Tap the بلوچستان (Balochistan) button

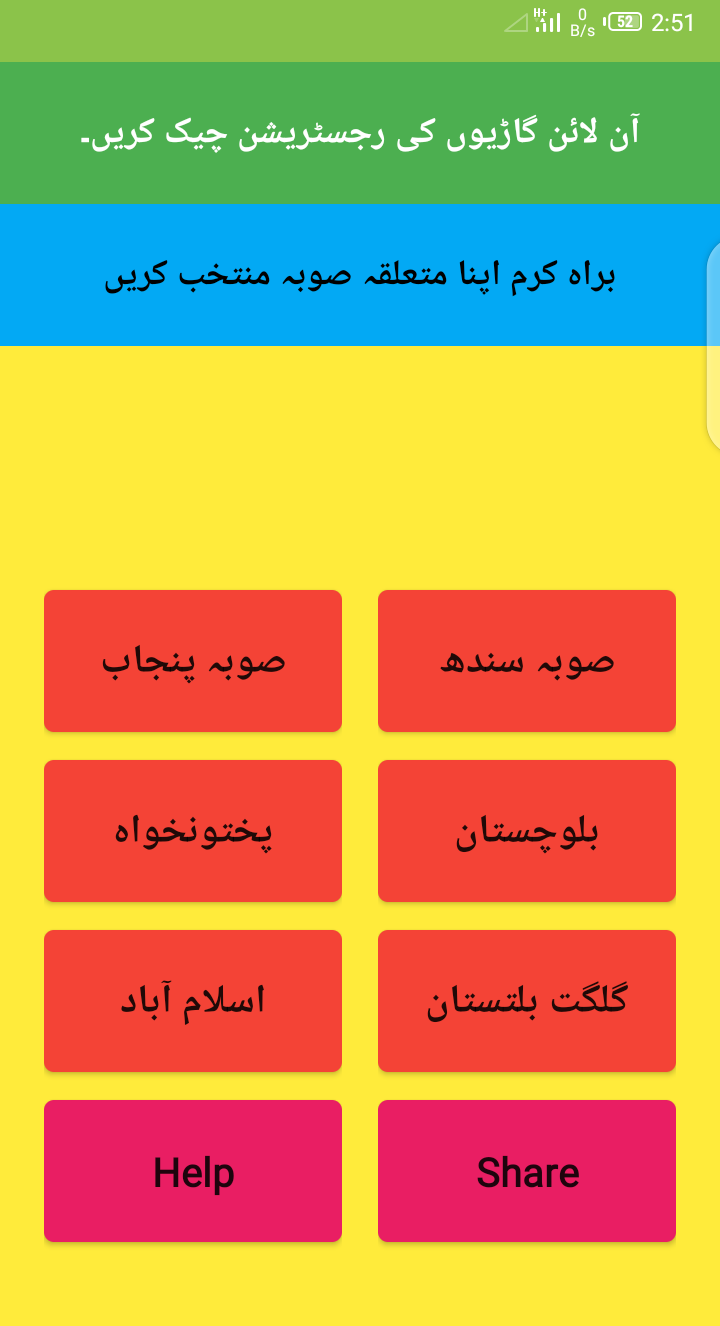(x=527, y=831)
